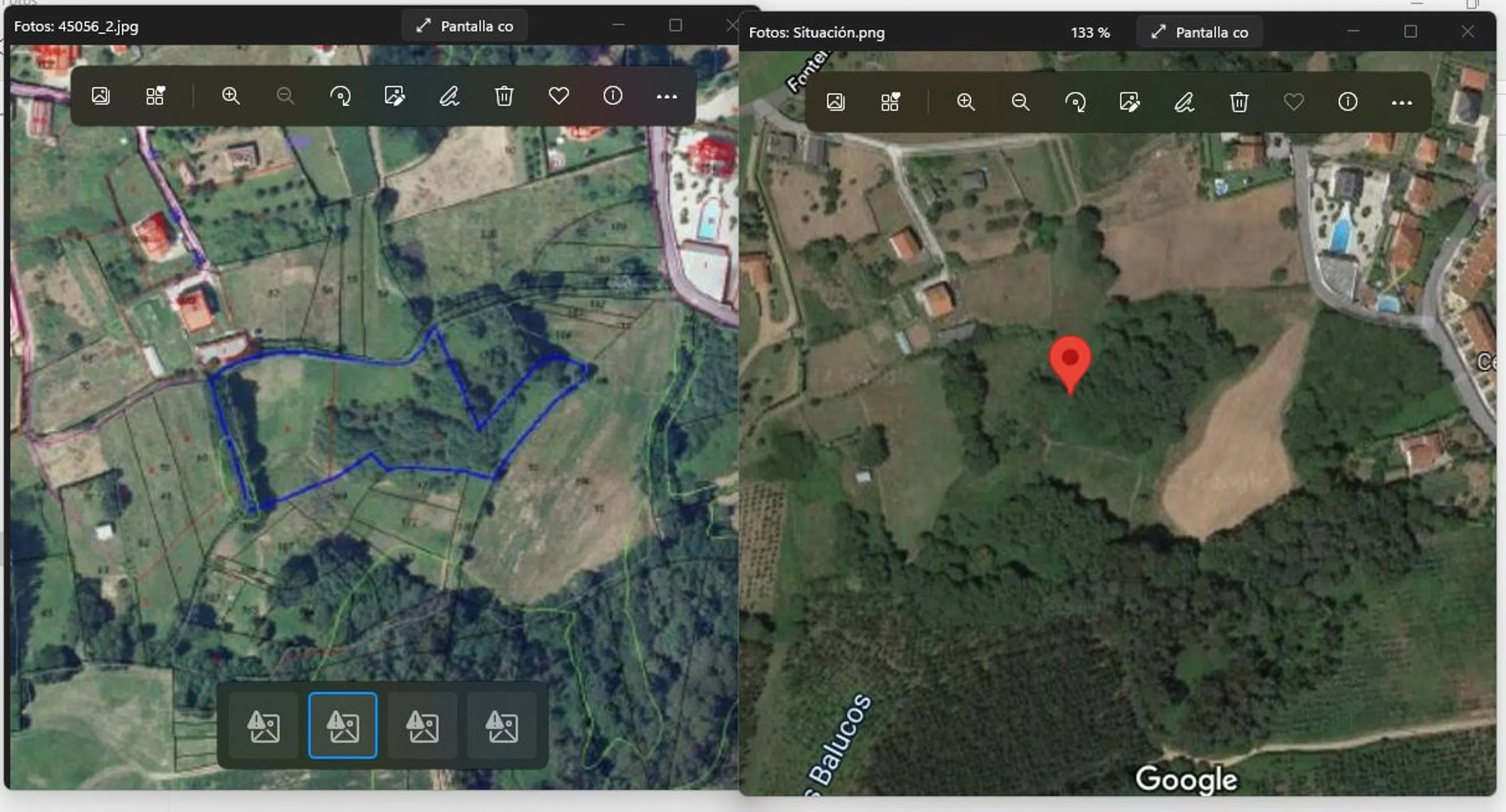This screenshot has width=1506, height=812.
Task: Enter full screen in the 45056_2.jpg window
Action: pos(465,27)
